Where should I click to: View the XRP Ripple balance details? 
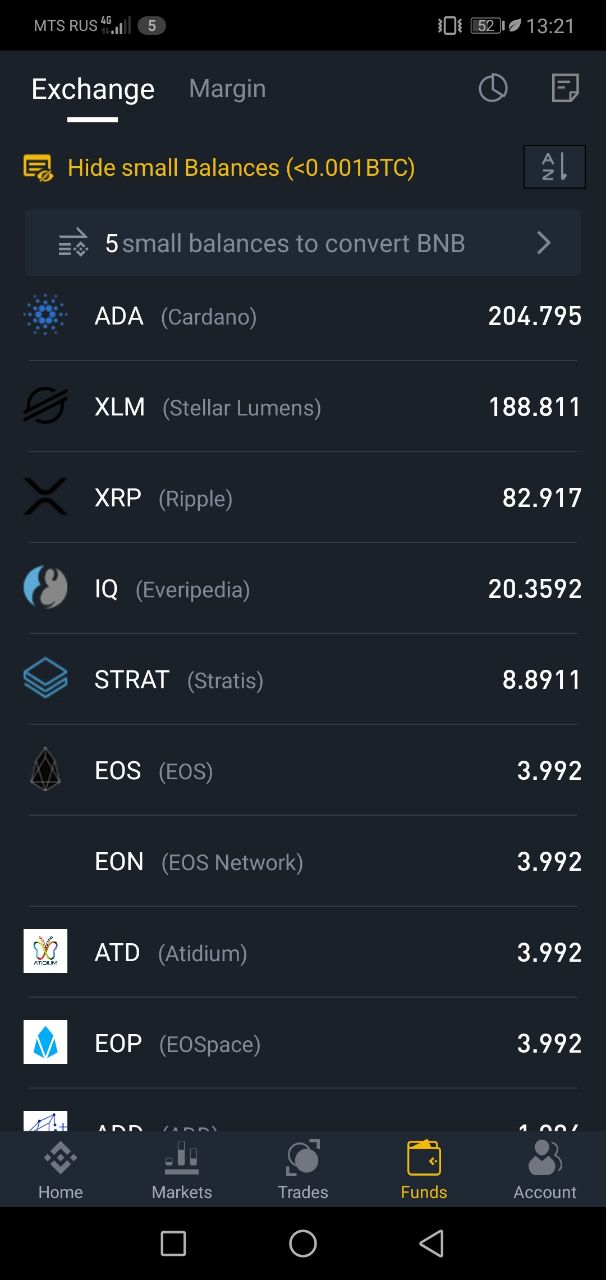click(x=303, y=498)
